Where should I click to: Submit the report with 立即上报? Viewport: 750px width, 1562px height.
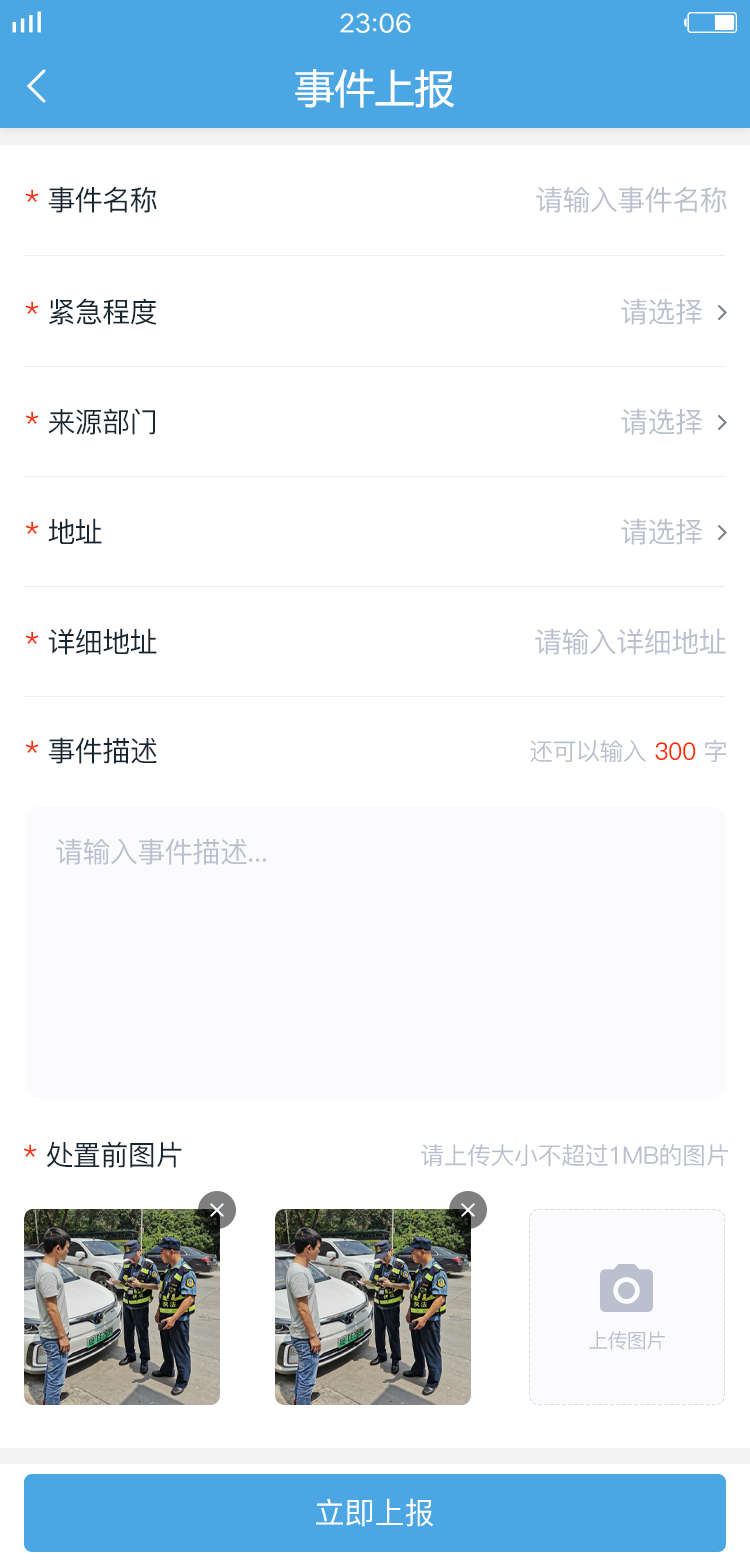coord(375,1512)
